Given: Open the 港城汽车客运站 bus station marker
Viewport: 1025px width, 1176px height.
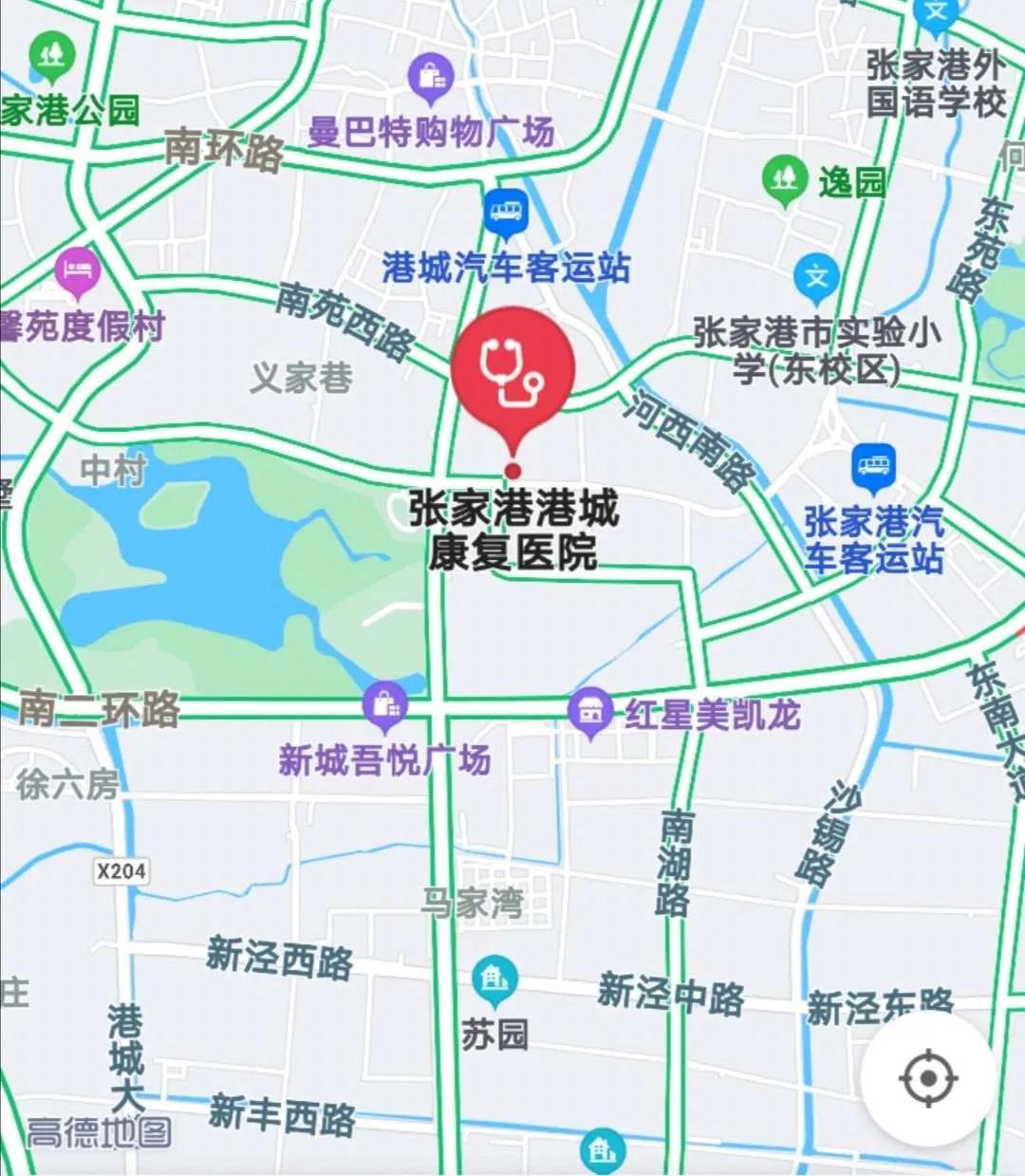Looking at the screenshot, I should (505, 213).
